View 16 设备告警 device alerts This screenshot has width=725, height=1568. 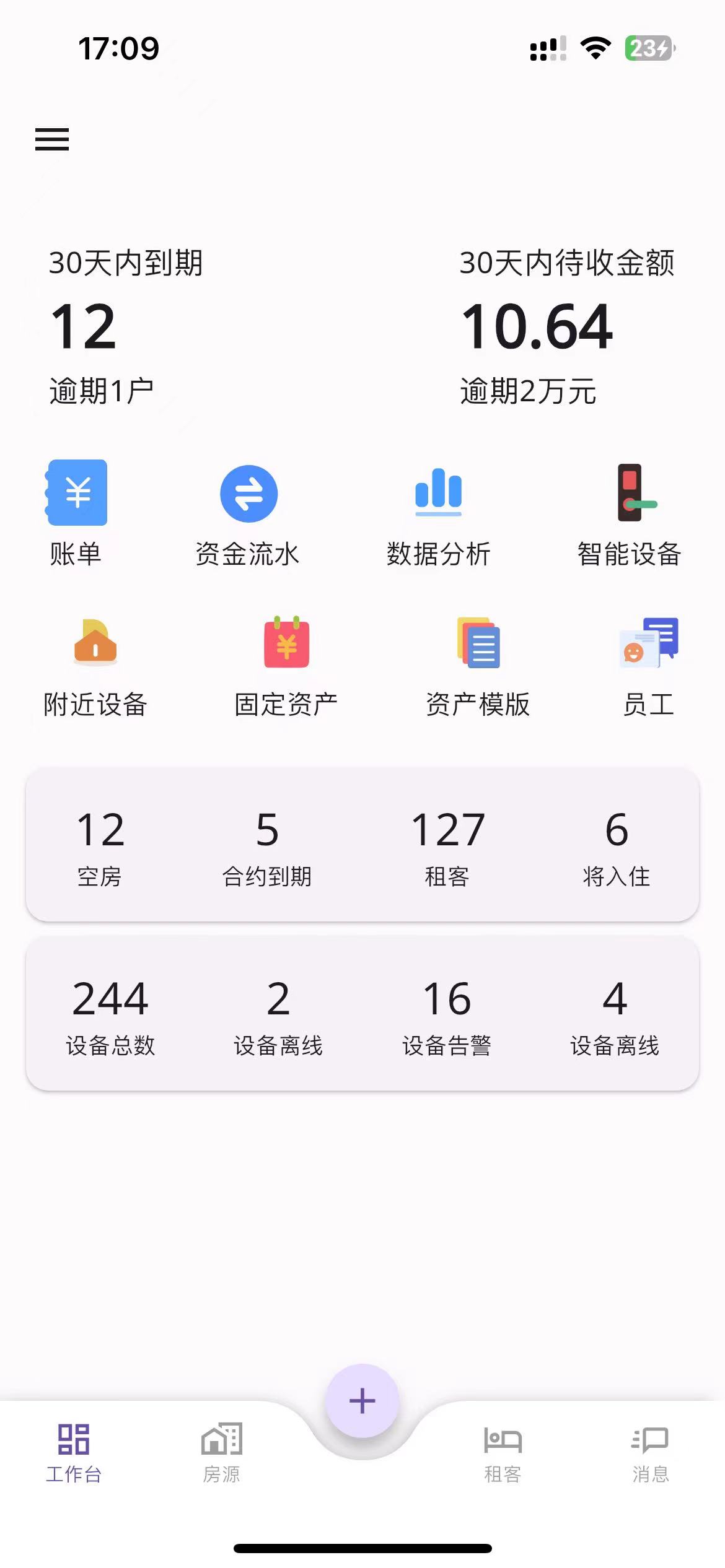[x=447, y=1016]
